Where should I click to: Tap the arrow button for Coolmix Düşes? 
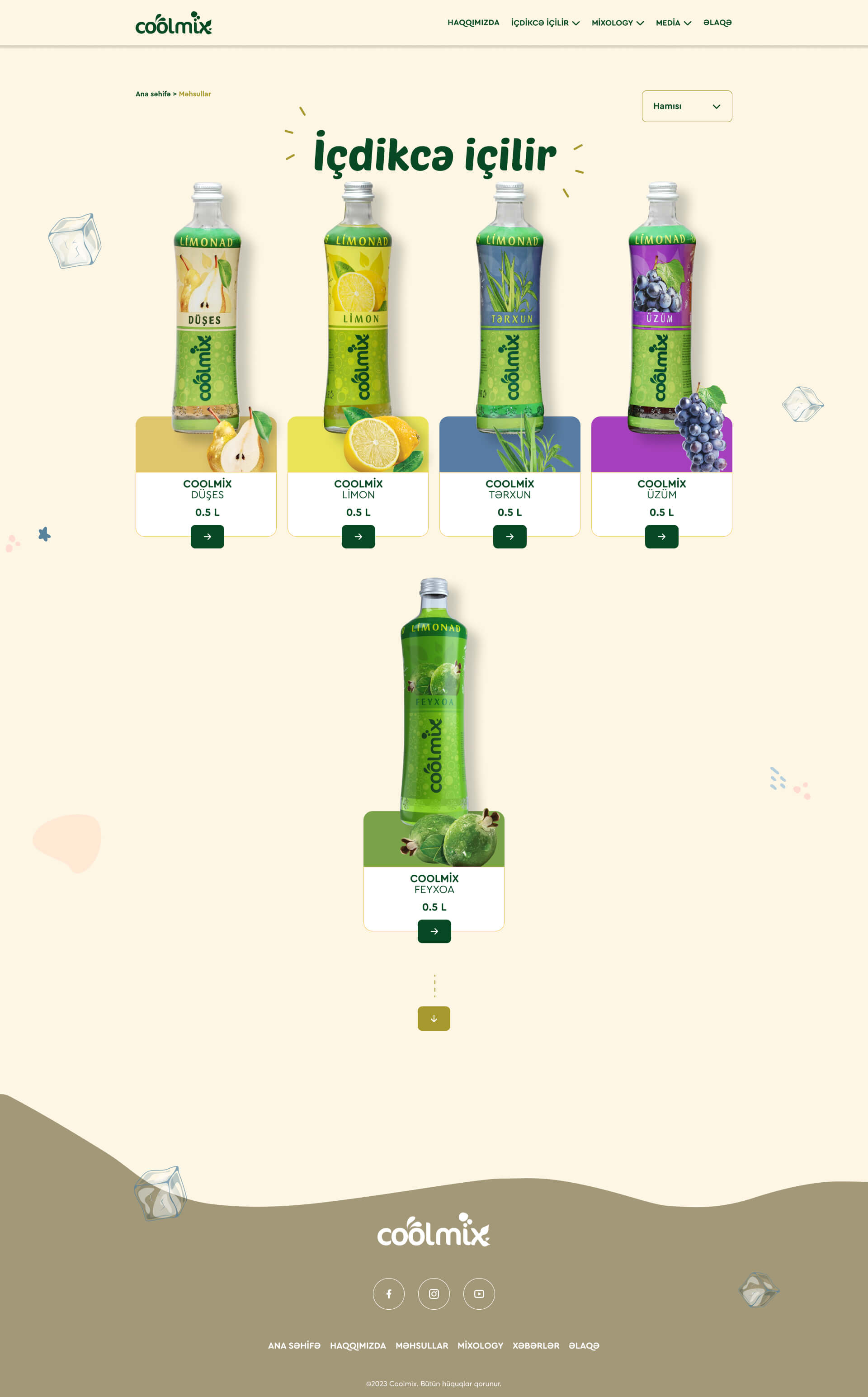(x=207, y=537)
